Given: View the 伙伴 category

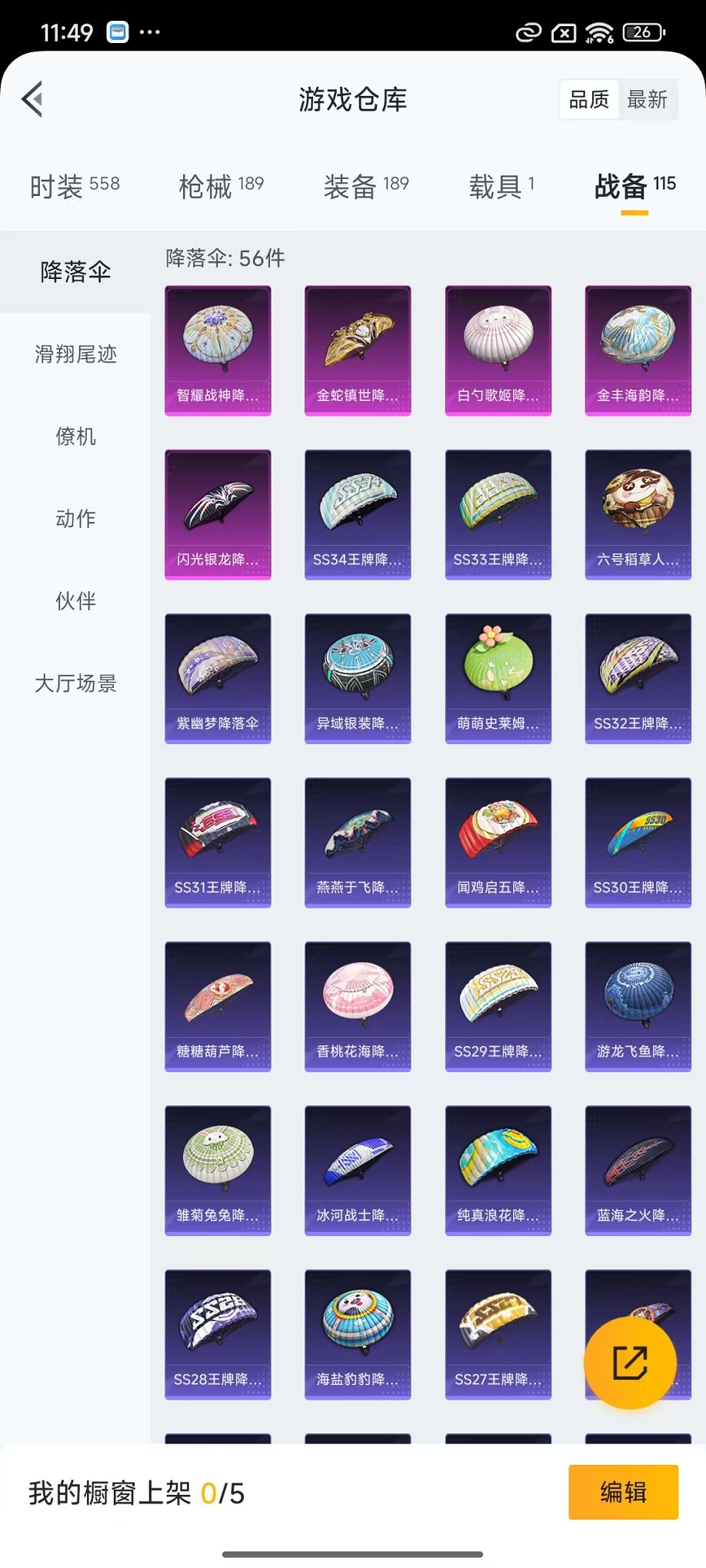Looking at the screenshot, I should (75, 600).
